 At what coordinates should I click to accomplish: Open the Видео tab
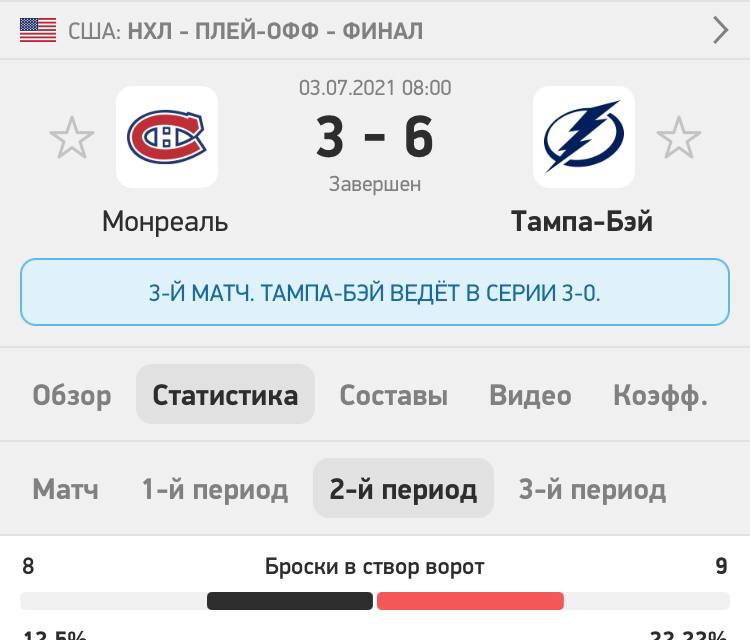[530, 395]
